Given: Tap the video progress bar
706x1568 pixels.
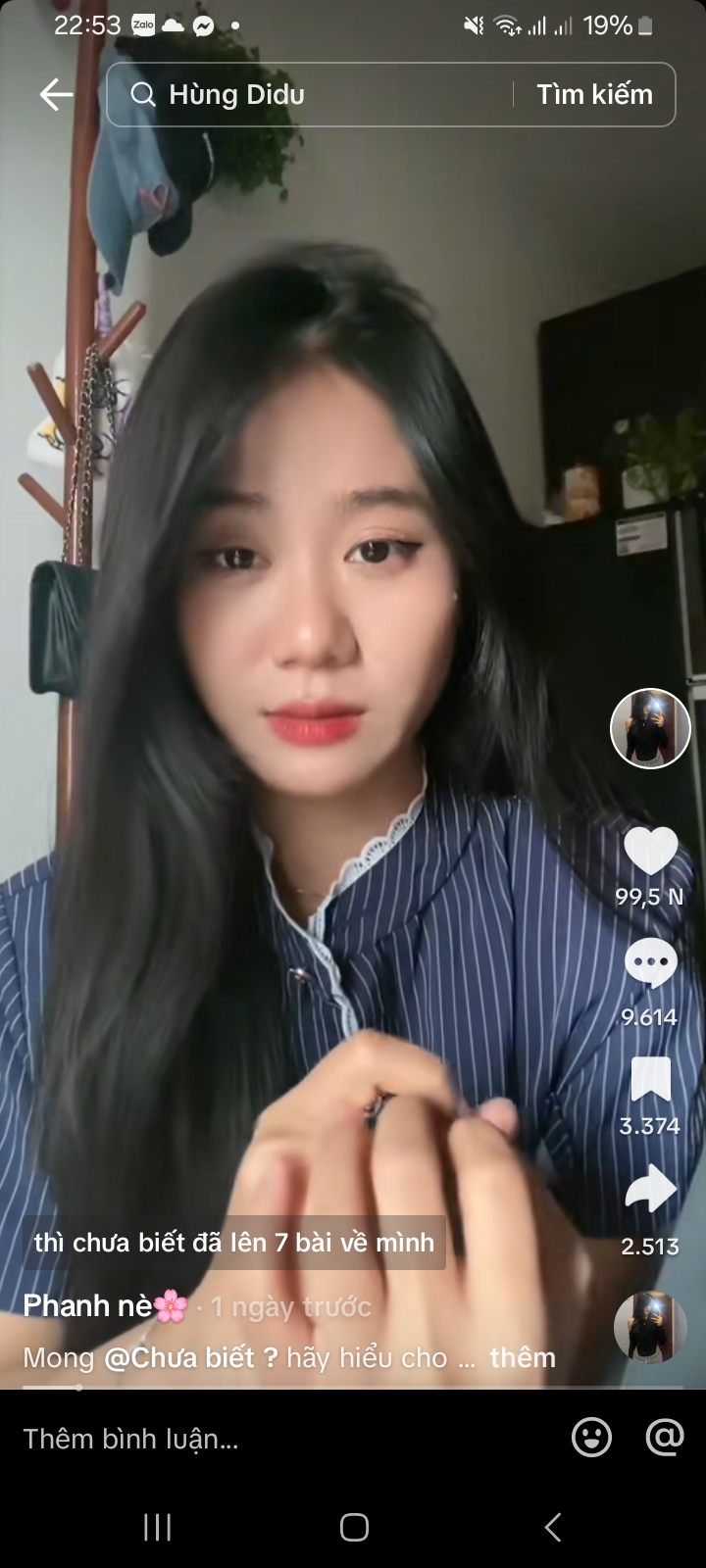Looking at the screenshot, I should tap(353, 1387).
